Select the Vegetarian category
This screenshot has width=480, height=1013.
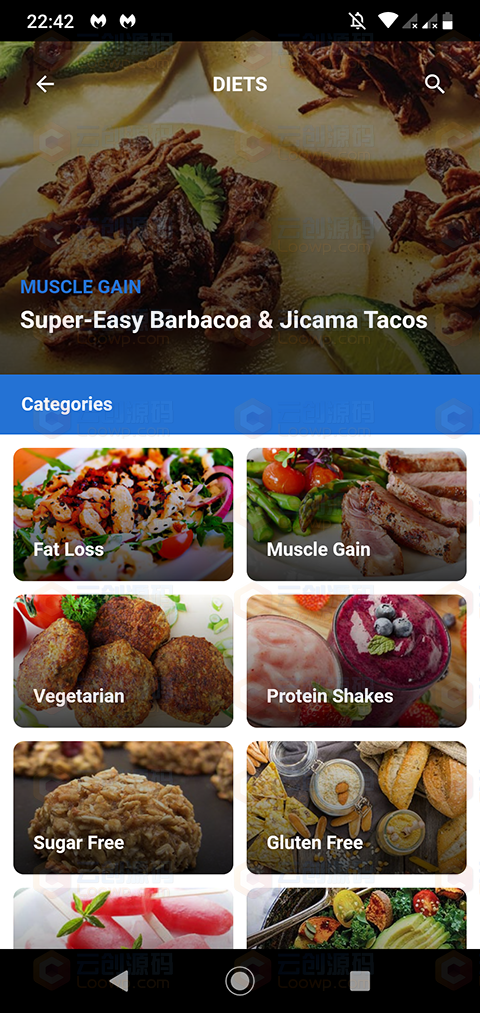(x=123, y=661)
